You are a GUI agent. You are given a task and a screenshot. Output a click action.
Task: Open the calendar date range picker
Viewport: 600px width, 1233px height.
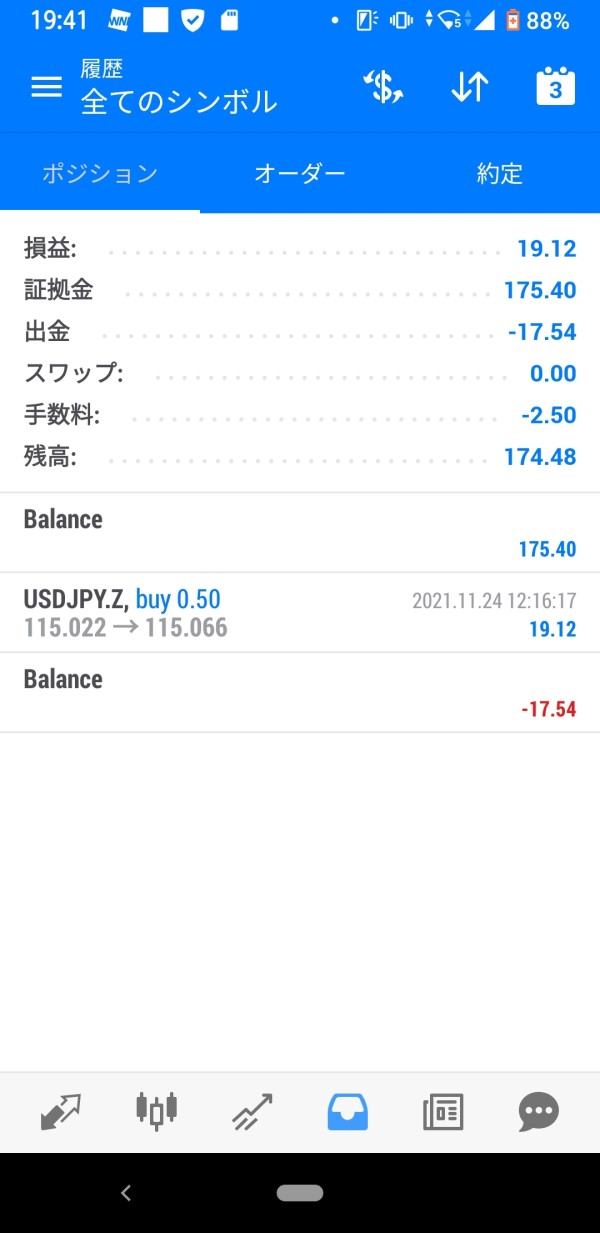(x=556, y=88)
